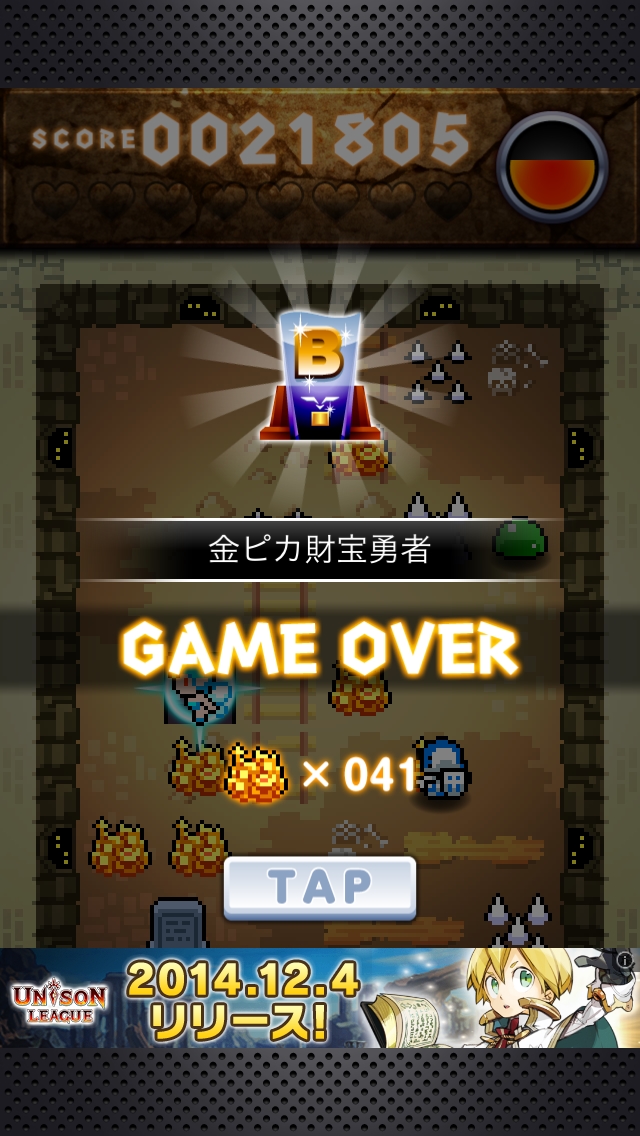Image resolution: width=640 pixels, height=1136 pixels.
Task: Open the ad info icon
Action: pyautogui.click(x=625, y=960)
